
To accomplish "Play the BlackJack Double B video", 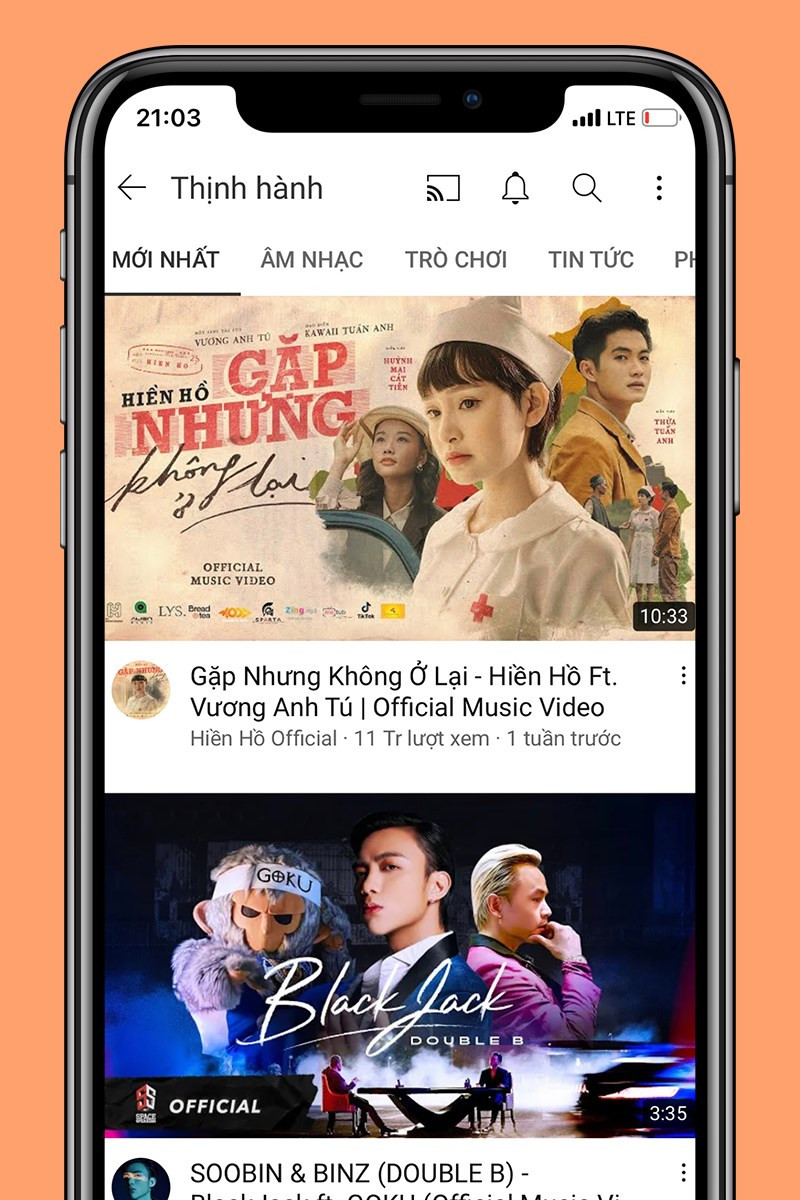I will pyautogui.click(x=400, y=965).
